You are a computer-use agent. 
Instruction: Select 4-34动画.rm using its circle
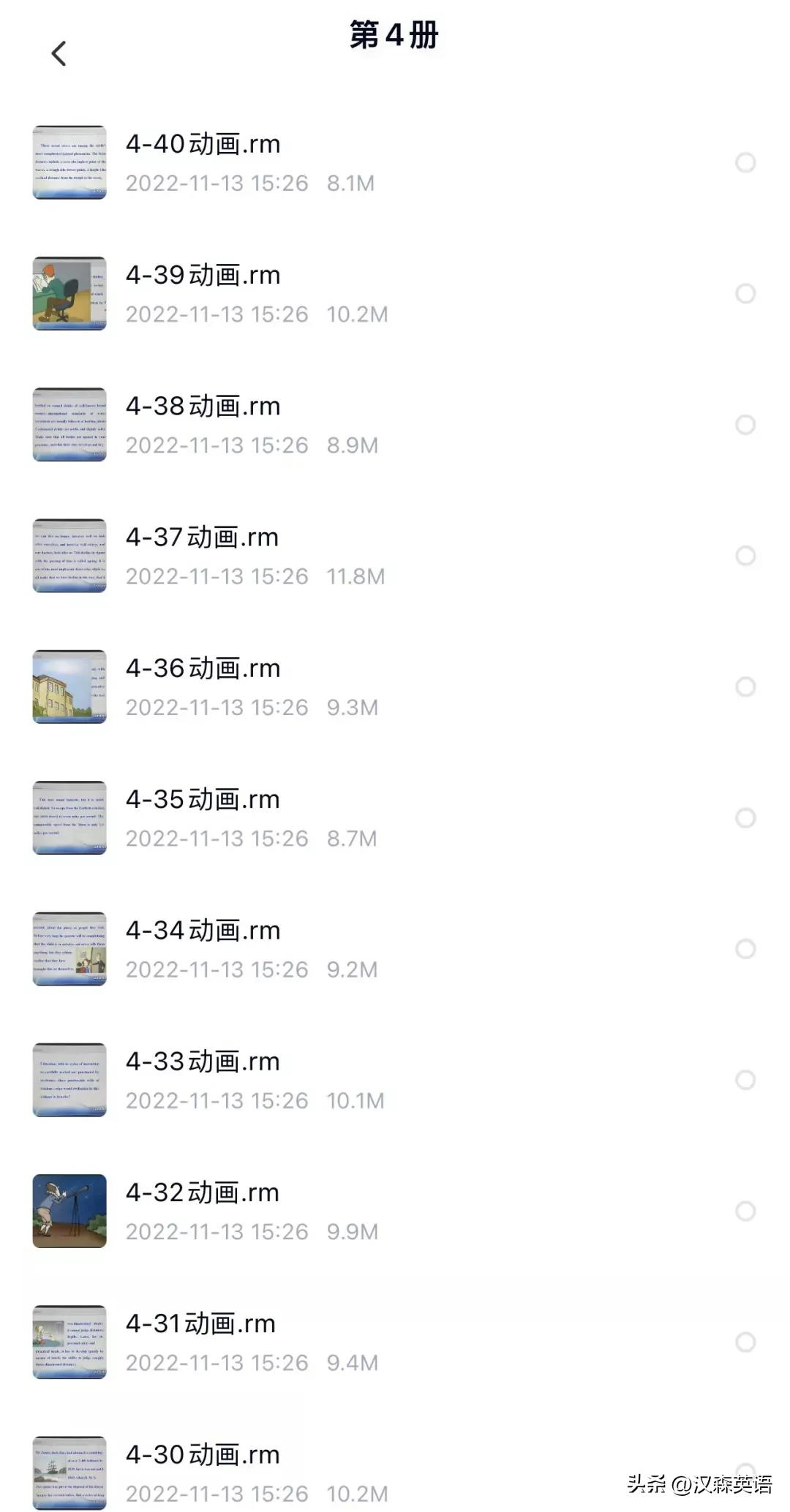(745, 949)
